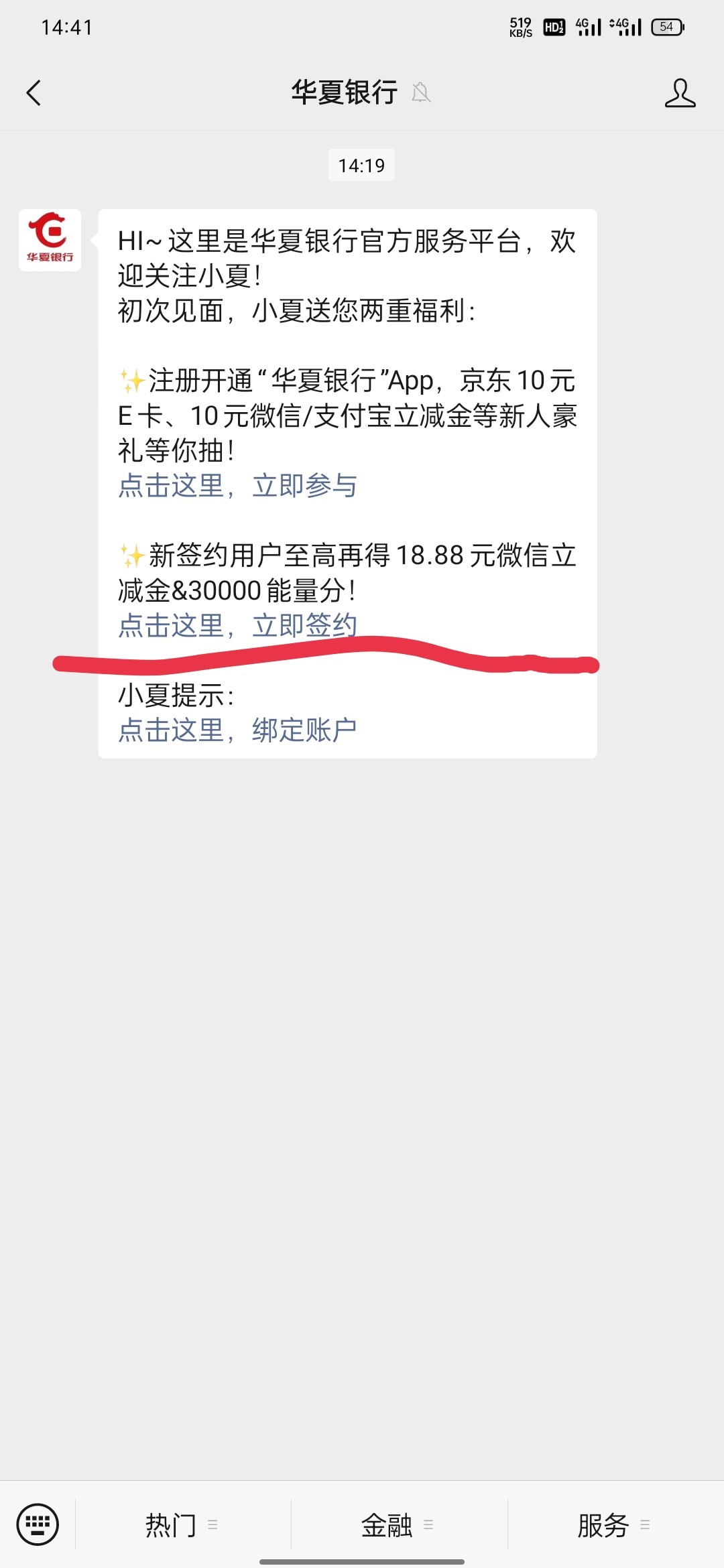Tap the 华夏银行 avatar

(x=50, y=240)
